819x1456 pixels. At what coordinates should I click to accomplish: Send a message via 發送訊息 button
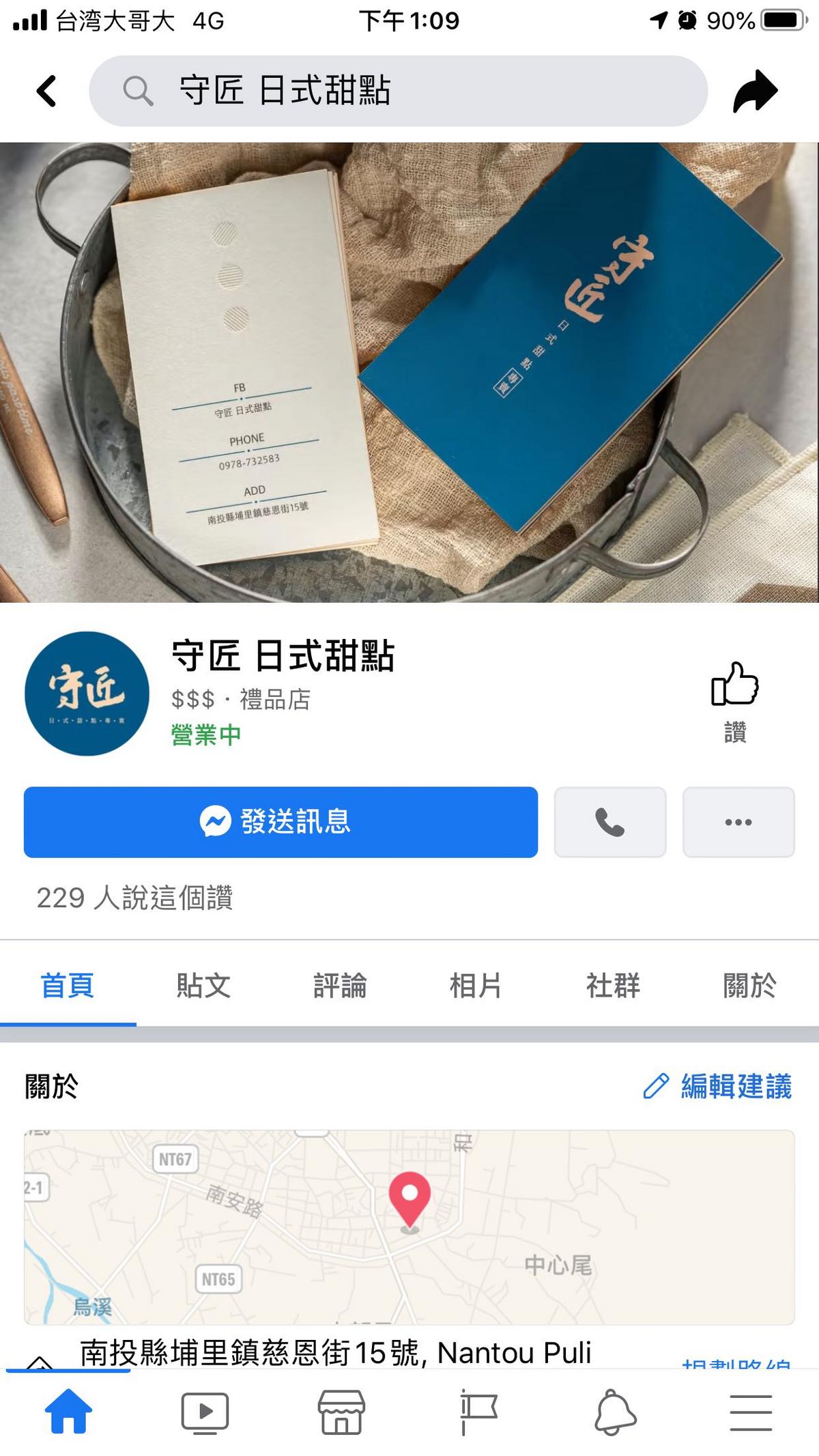click(281, 822)
